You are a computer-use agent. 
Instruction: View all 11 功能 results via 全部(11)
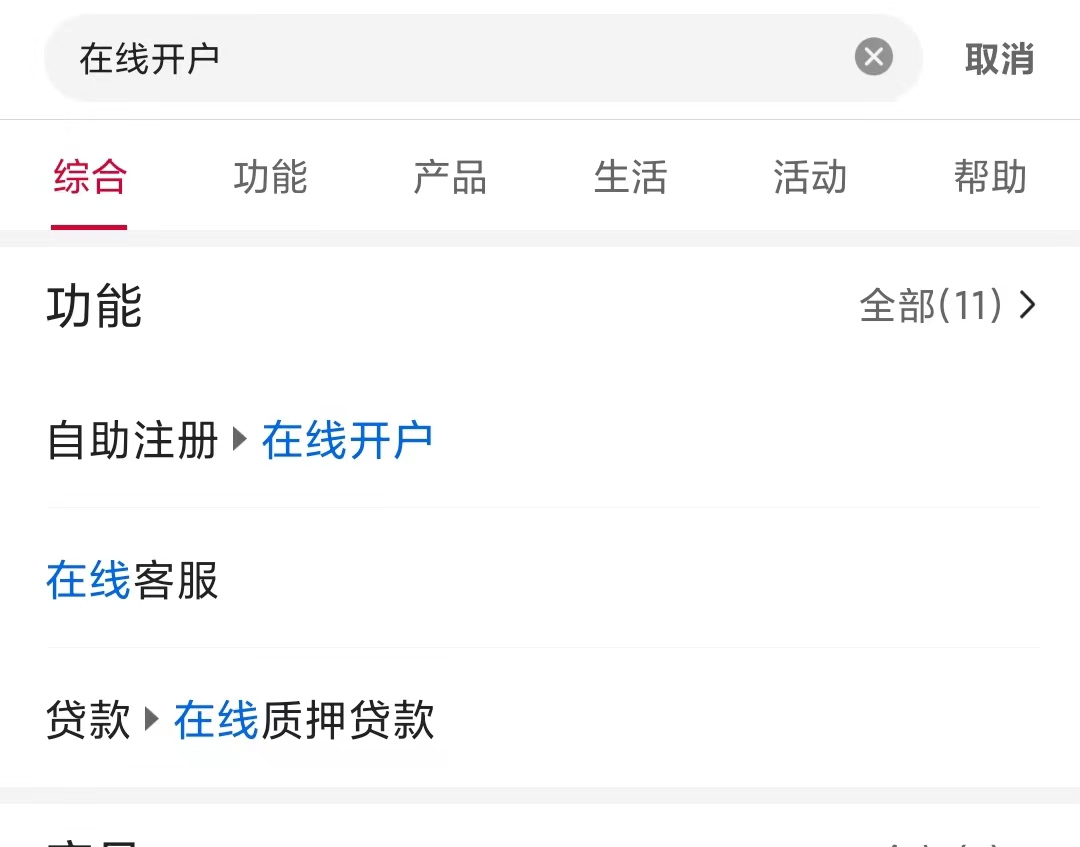pyautogui.click(x=947, y=306)
